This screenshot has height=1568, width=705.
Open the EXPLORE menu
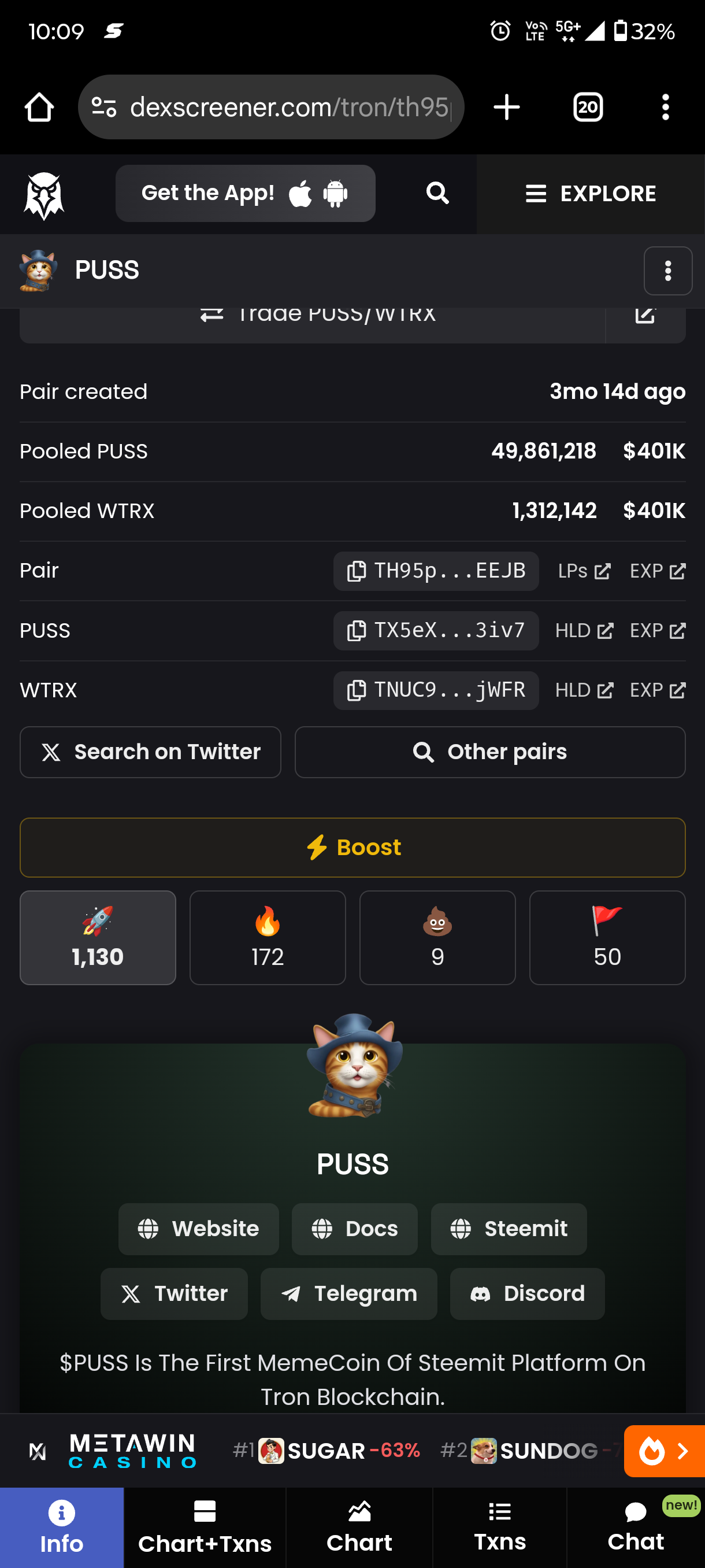coord(590,194)
